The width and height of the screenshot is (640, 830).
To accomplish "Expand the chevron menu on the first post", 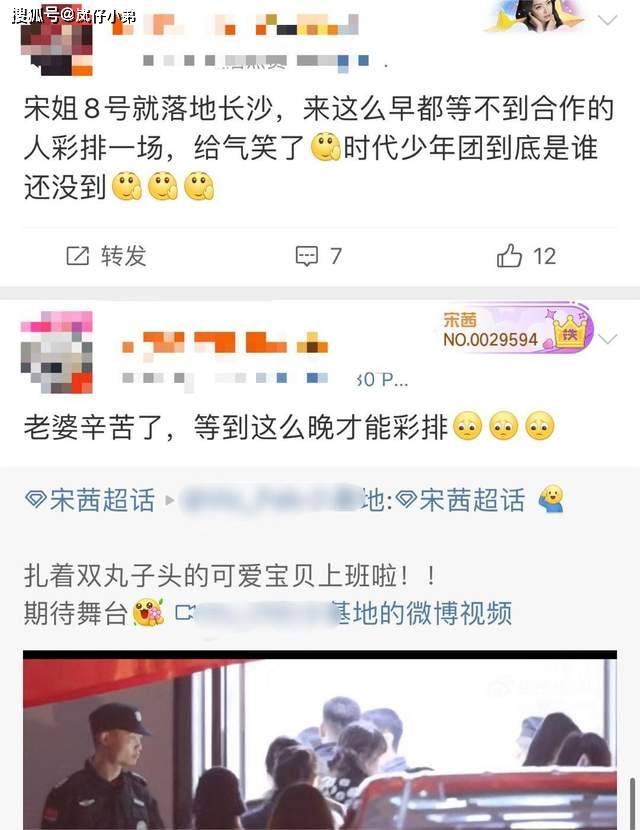I will (607, 20).
